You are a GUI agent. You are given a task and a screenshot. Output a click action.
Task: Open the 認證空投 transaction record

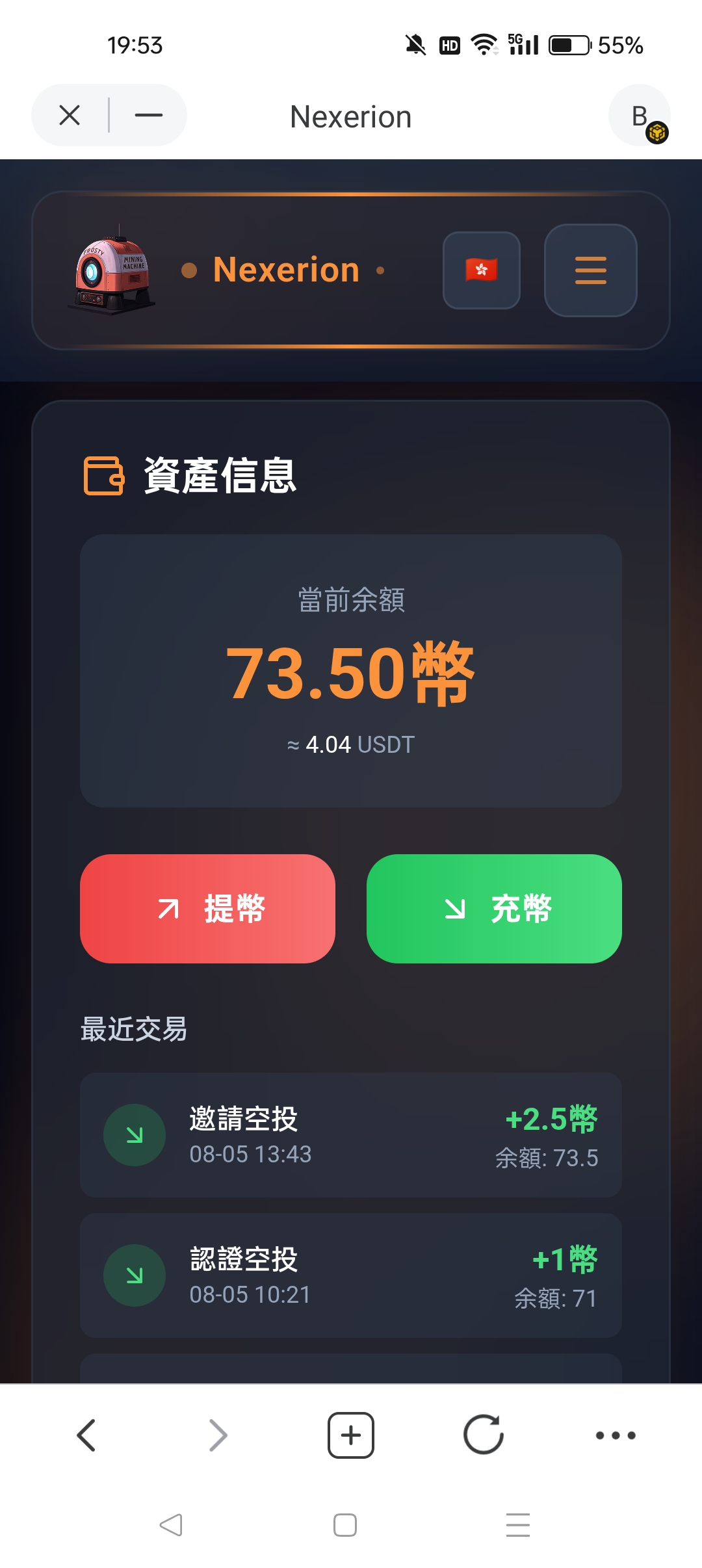coord(350,1275)
